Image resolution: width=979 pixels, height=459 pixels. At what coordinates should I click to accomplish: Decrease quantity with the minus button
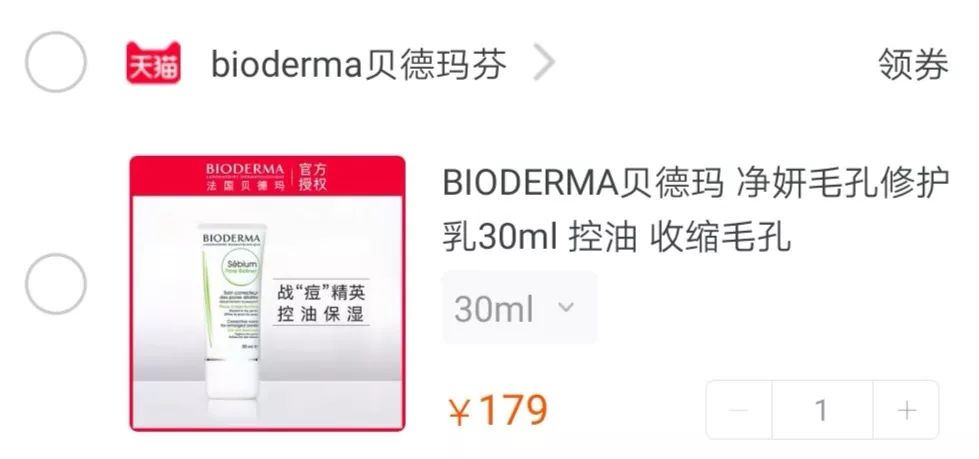(739, 410)
